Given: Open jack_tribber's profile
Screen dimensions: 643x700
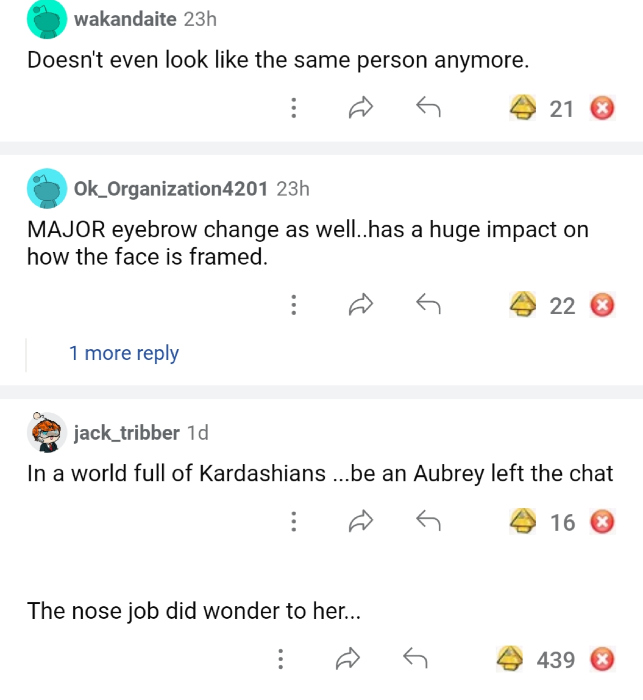Looking at the screenshot, I should click(127, 433).
